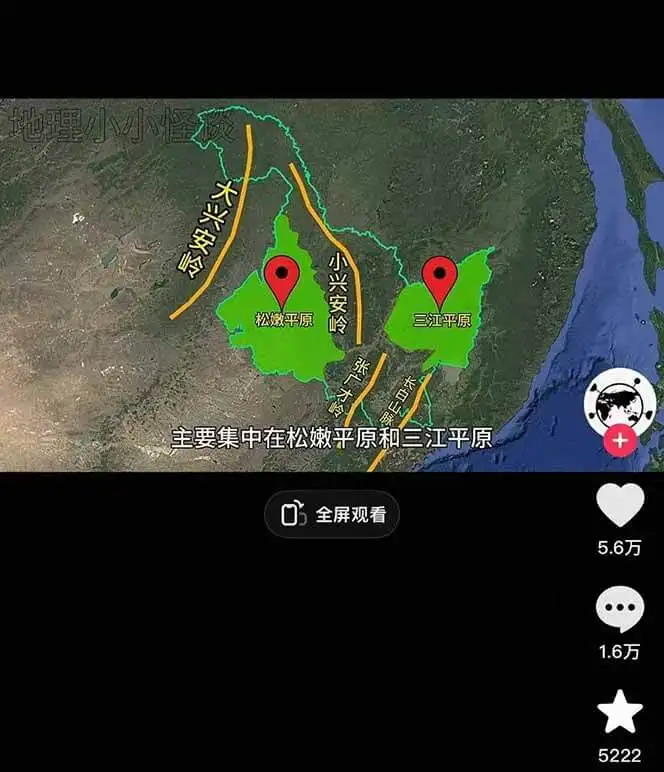664x772 pixels.
Task: Favorite the video with the star icon
Action: (620, 711)
